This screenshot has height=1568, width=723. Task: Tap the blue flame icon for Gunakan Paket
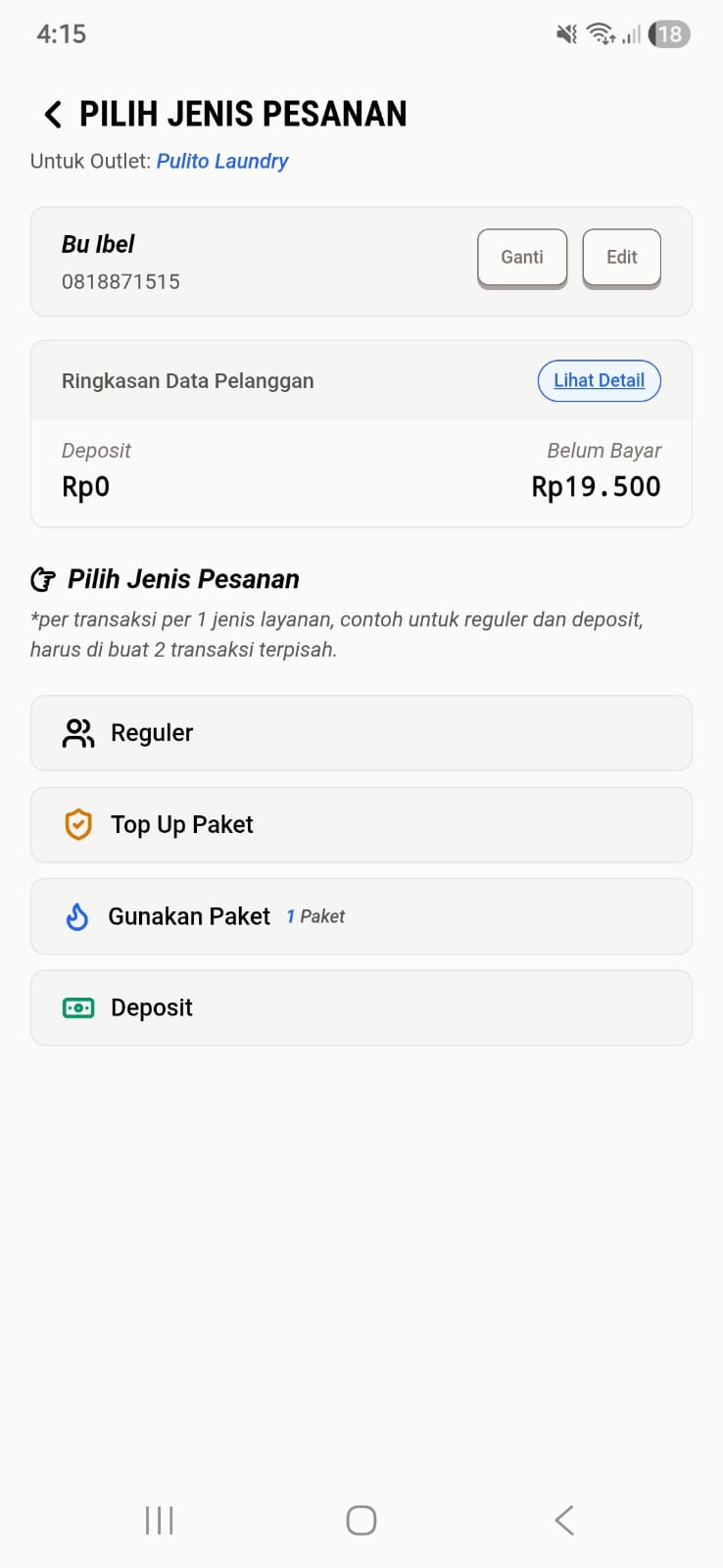point(78,916)
